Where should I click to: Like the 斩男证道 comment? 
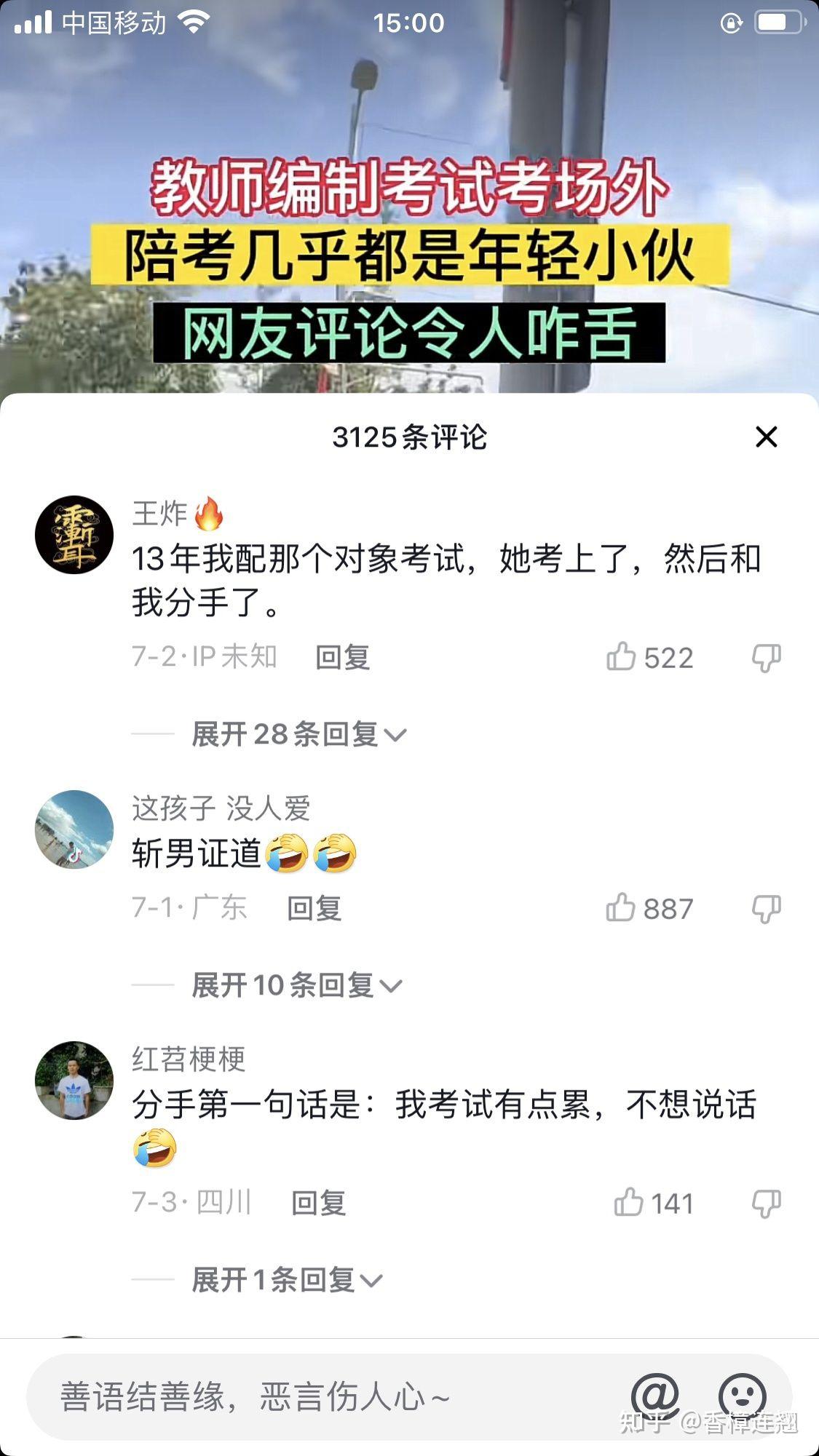point(621,907)
